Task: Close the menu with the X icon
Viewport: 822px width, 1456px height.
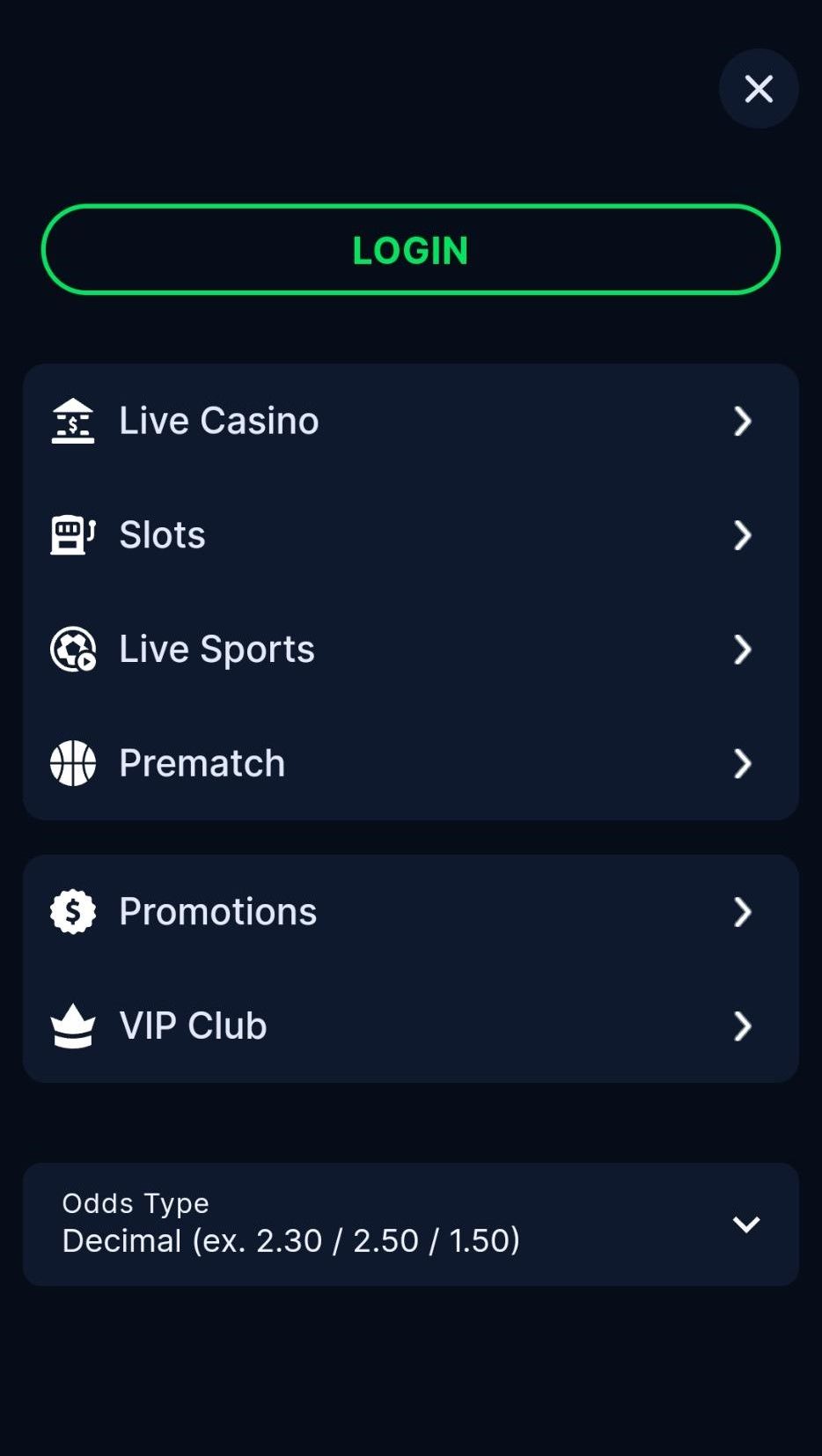Action: pyautogui.click(x=758, y=89)
